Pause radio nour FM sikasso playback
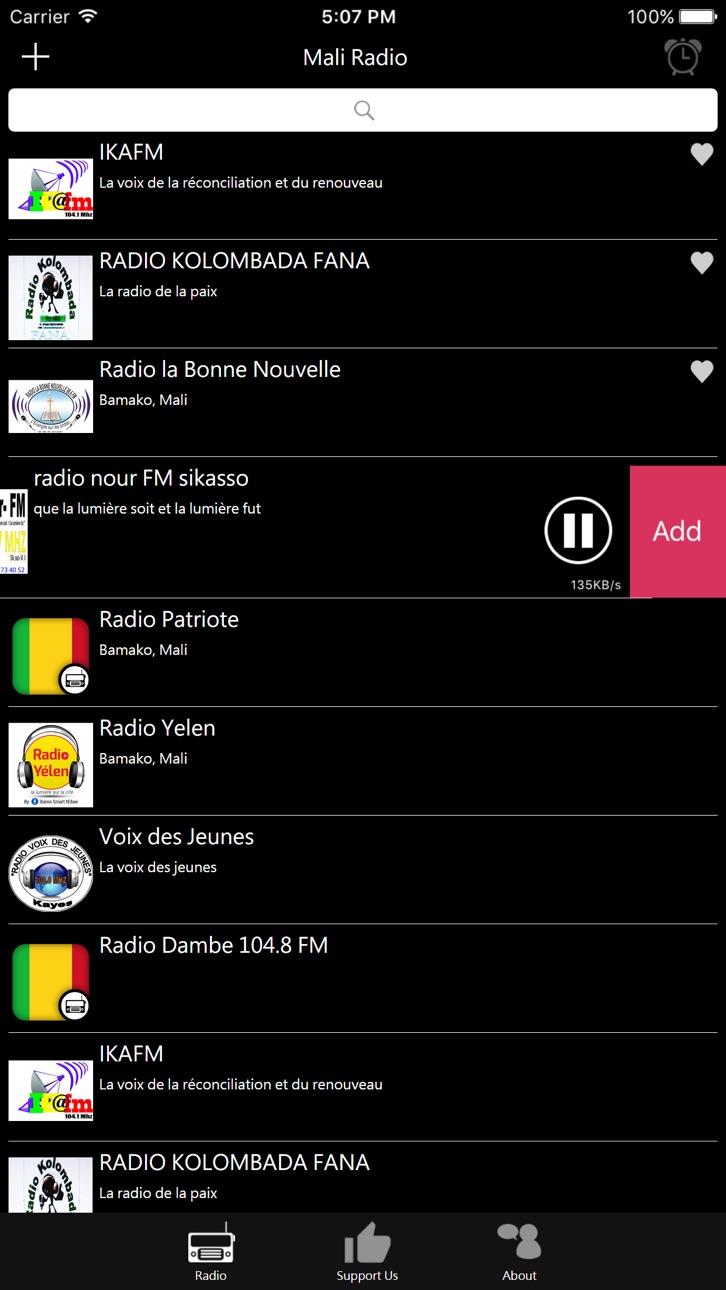The width and height of the screenshot is (726, 1290). (x=578, y=530)
